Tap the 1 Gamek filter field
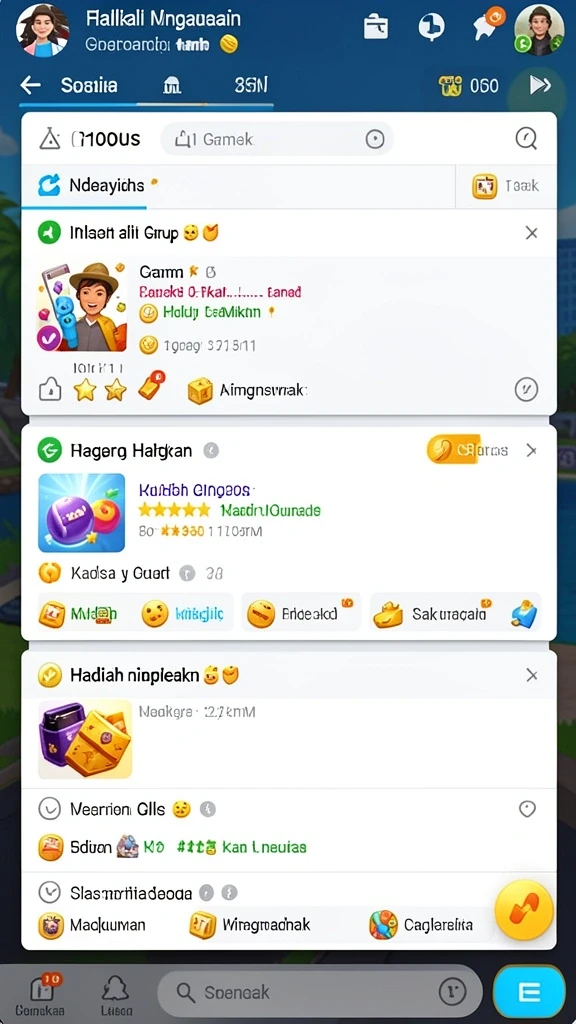576x1024 pixels. (277, 138)
